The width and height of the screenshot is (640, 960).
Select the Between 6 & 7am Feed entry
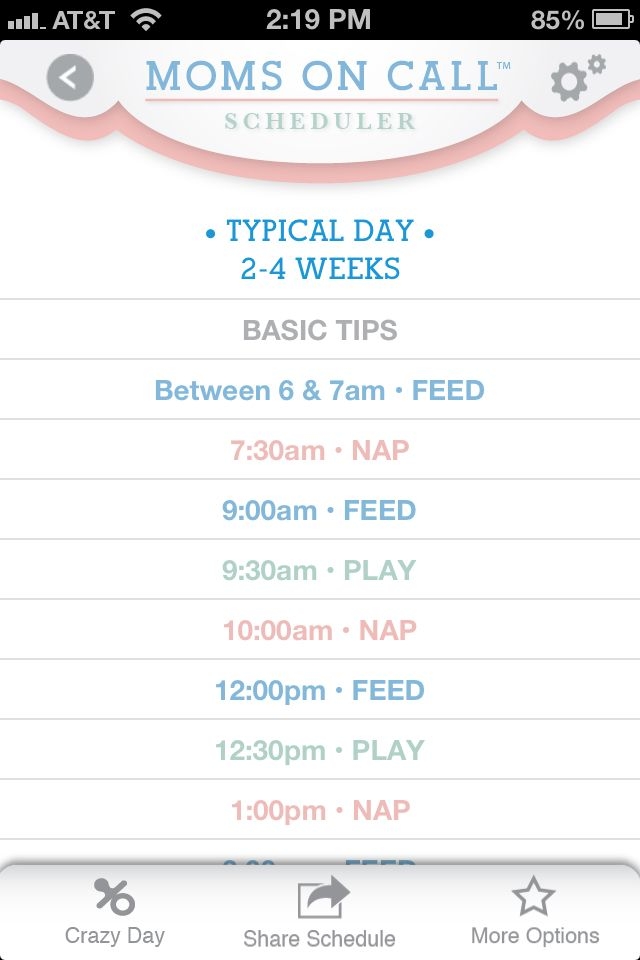point(320,390)
